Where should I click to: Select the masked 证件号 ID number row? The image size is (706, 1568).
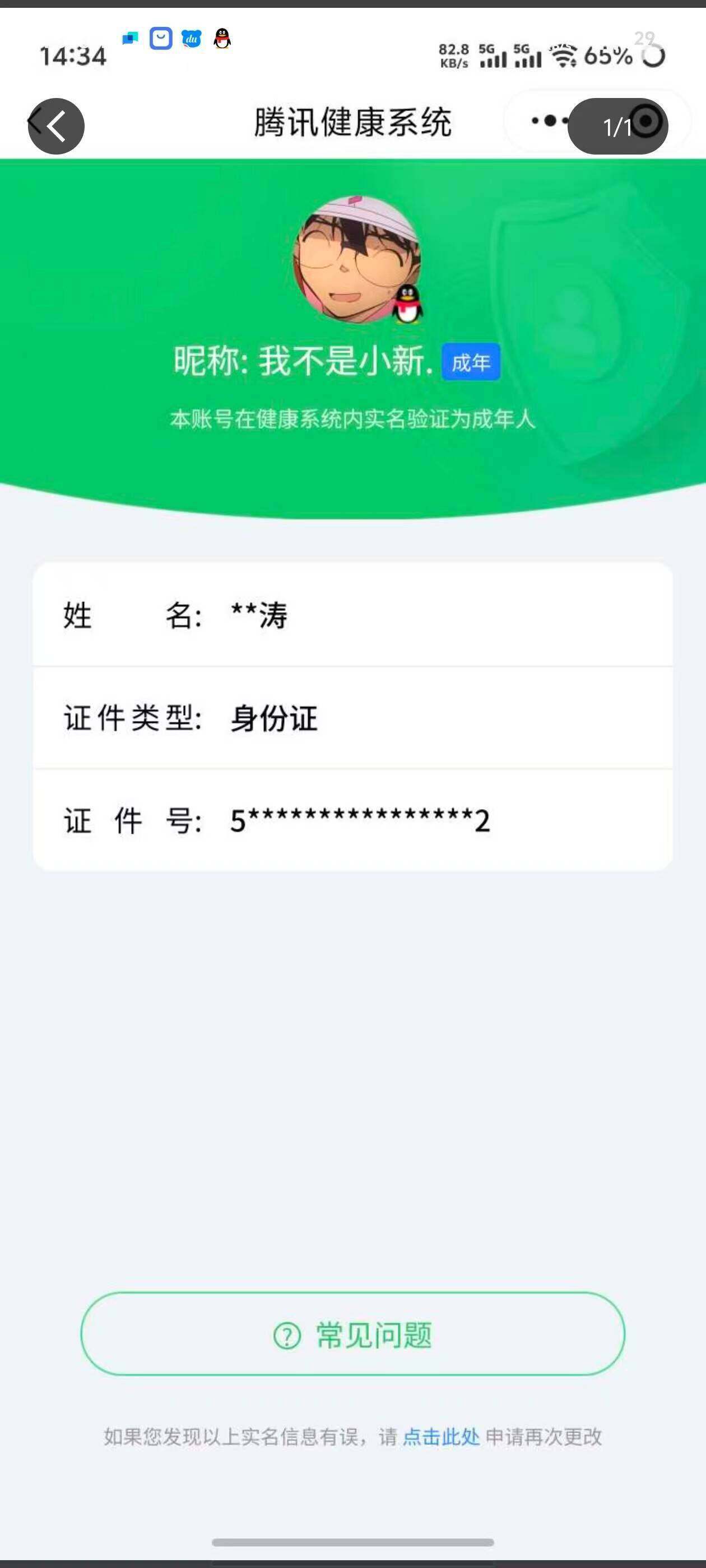(x=352, y=821)
